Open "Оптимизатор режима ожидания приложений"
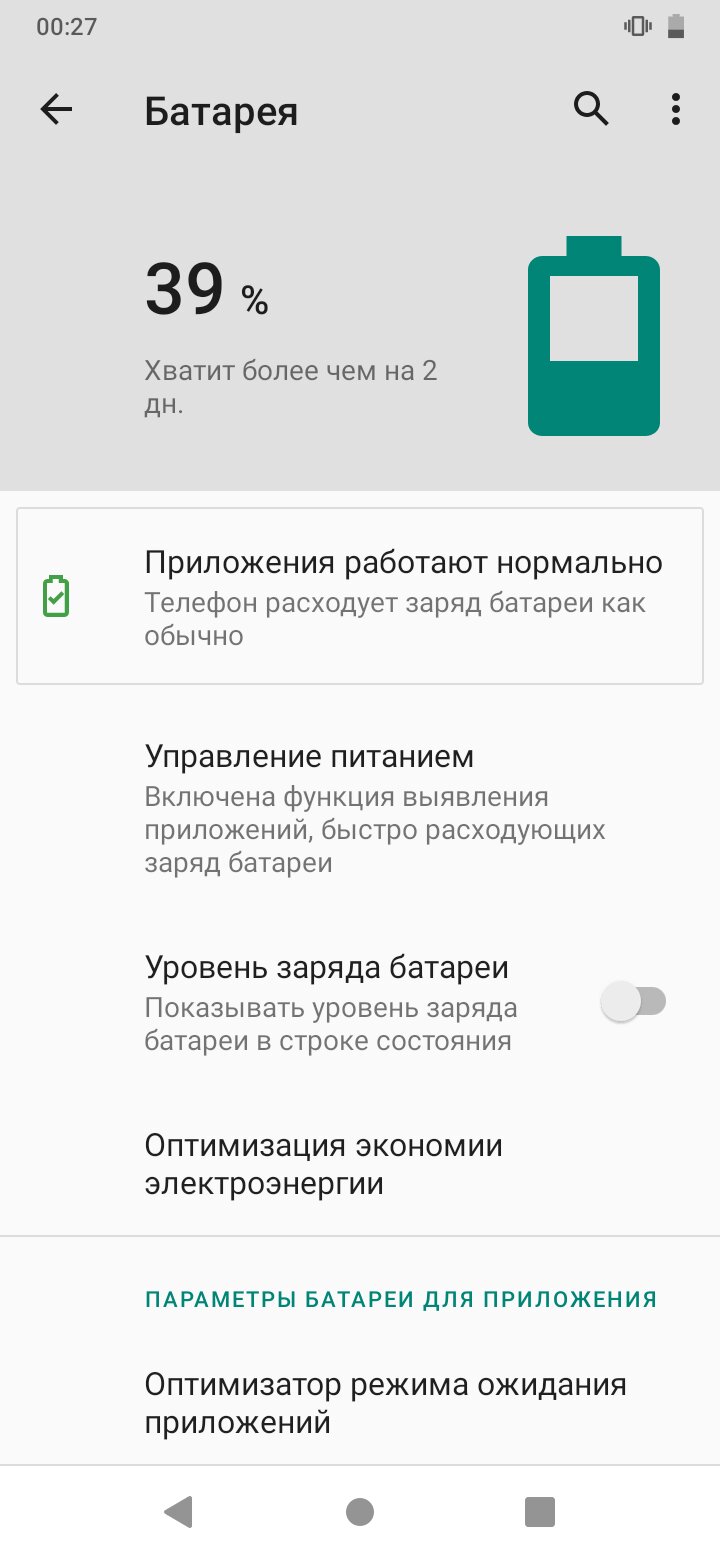This screenshot has height=1560, width=720. pos(360,1402)
